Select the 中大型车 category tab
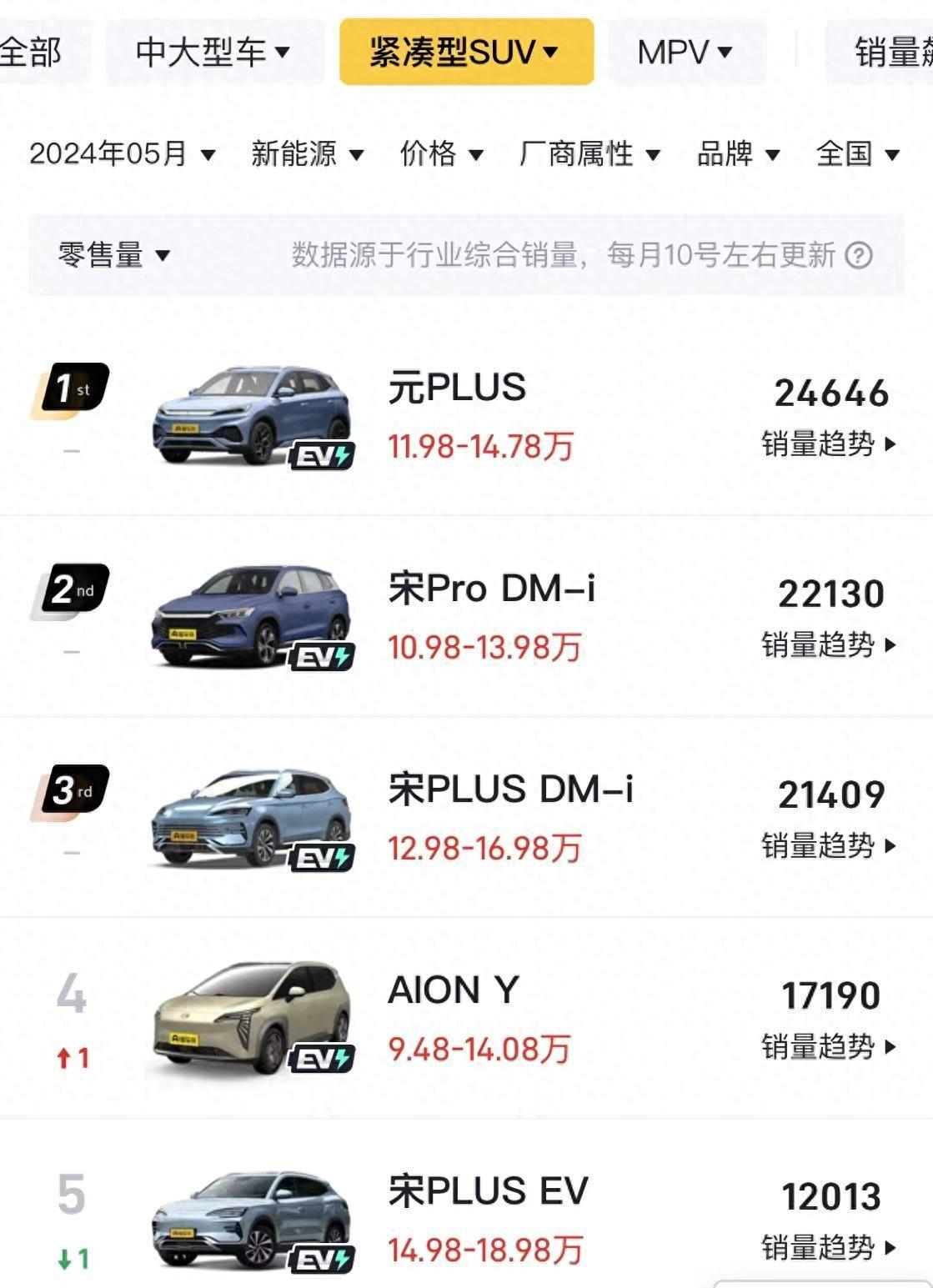Viewport: 933px width, 1288px height. (x=213, y=53)
